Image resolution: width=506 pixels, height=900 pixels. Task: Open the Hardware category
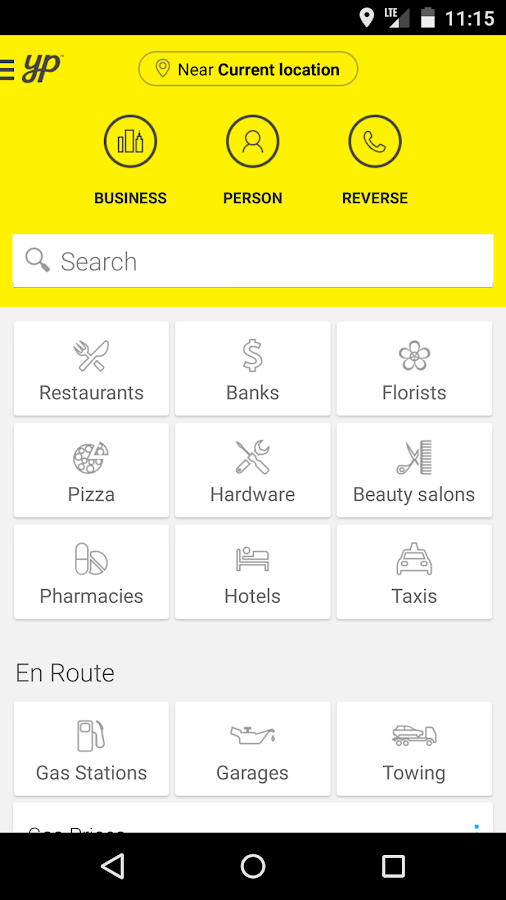(x=252, y=470)
